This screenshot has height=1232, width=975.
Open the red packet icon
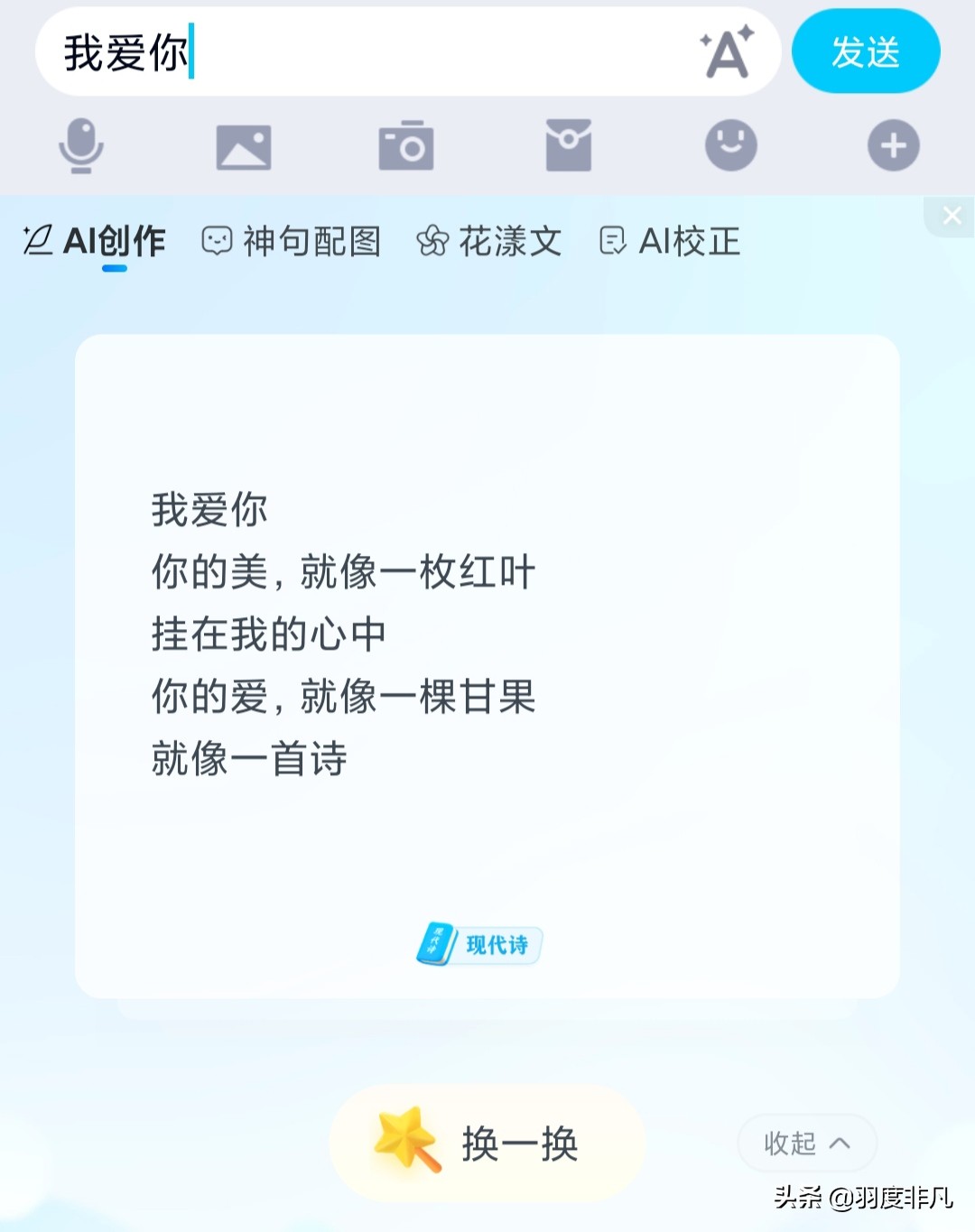click(568, 144)
